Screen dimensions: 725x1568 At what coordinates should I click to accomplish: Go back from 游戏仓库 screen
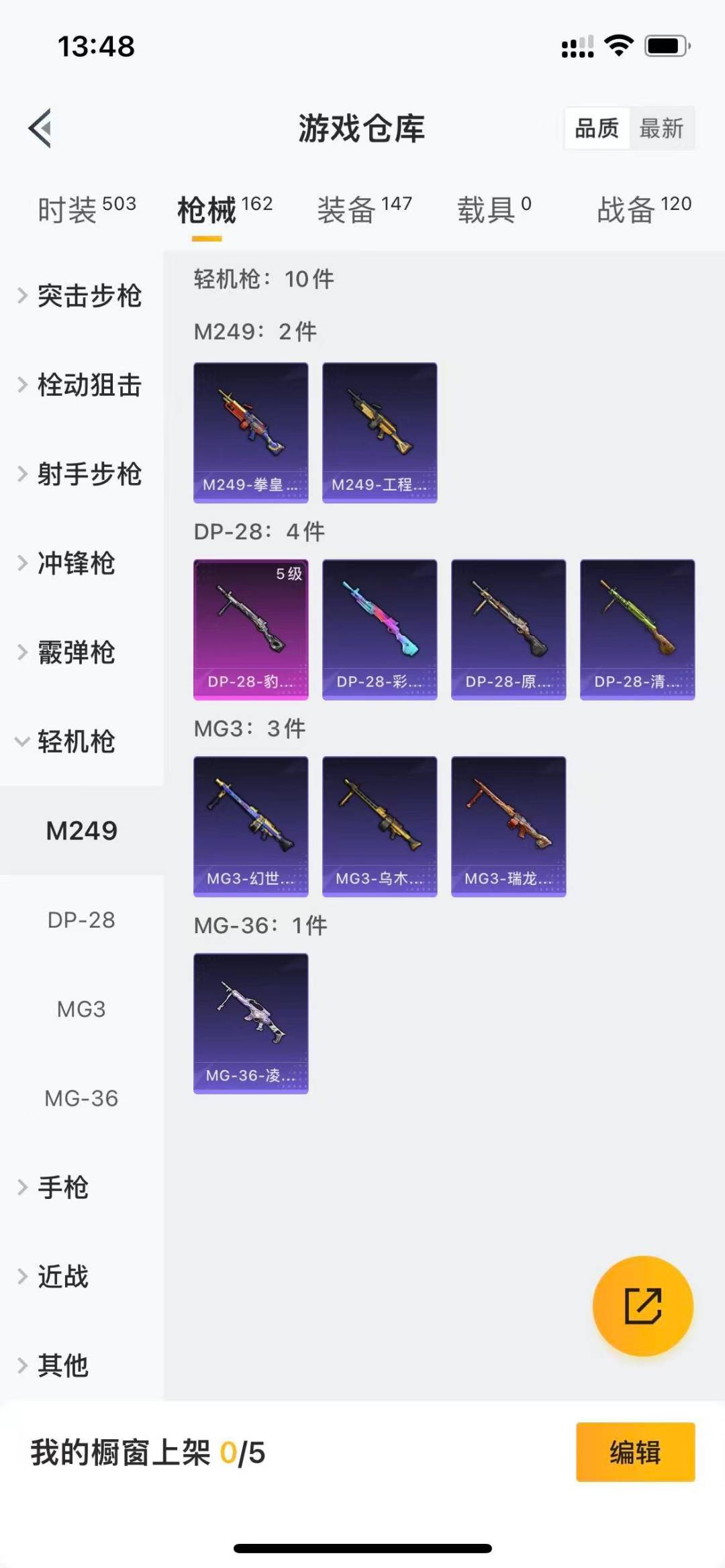tap(40, 127)
